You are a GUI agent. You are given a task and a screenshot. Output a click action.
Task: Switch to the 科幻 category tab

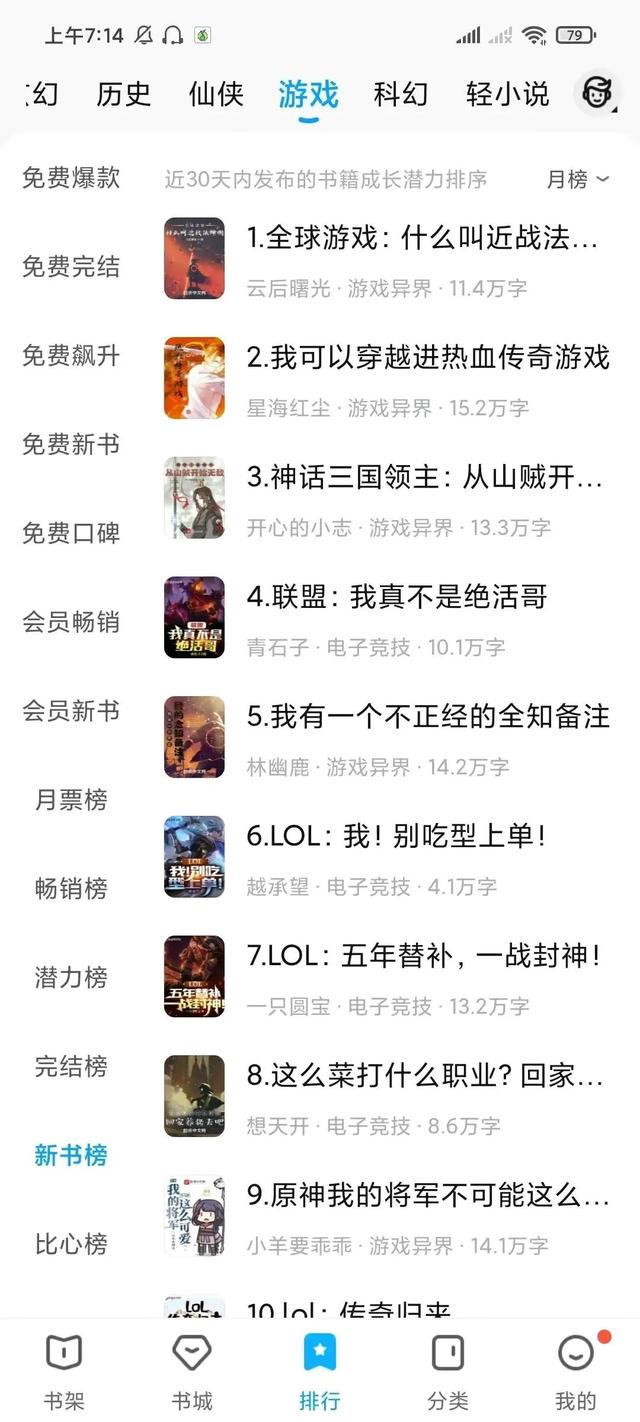pos(400,94)
